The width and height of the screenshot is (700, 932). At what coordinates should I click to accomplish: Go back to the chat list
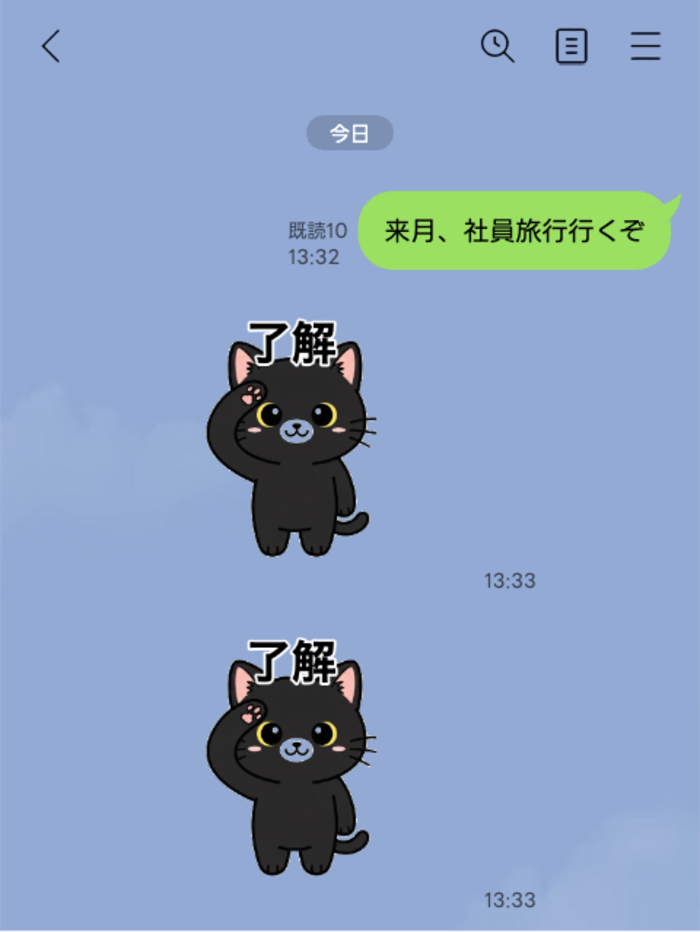(x=51, y=46)
